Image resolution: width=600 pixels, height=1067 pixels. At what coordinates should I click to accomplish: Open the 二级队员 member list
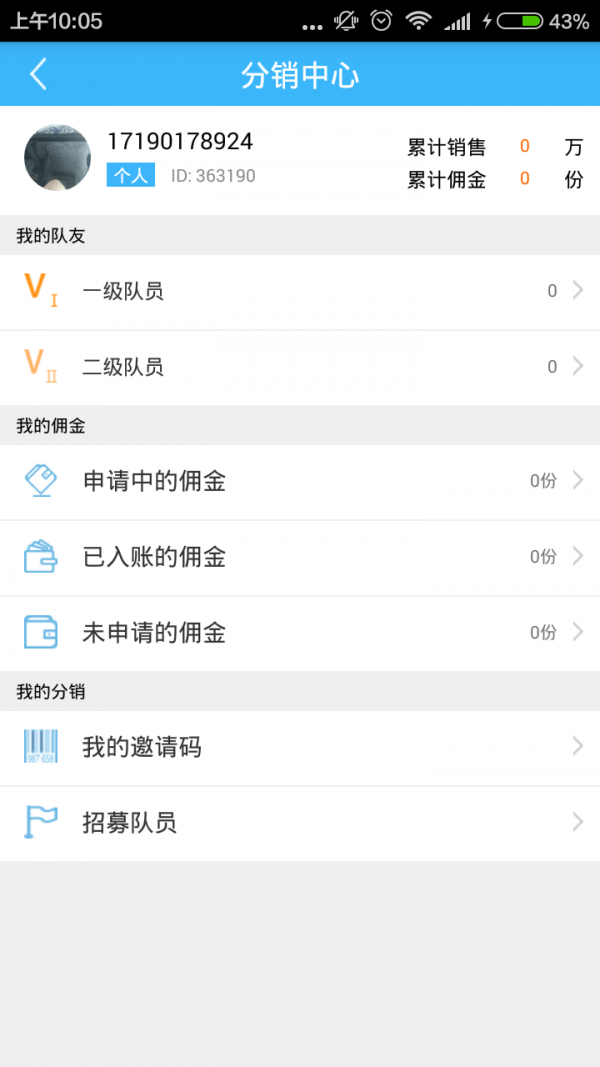click(300, 368)
